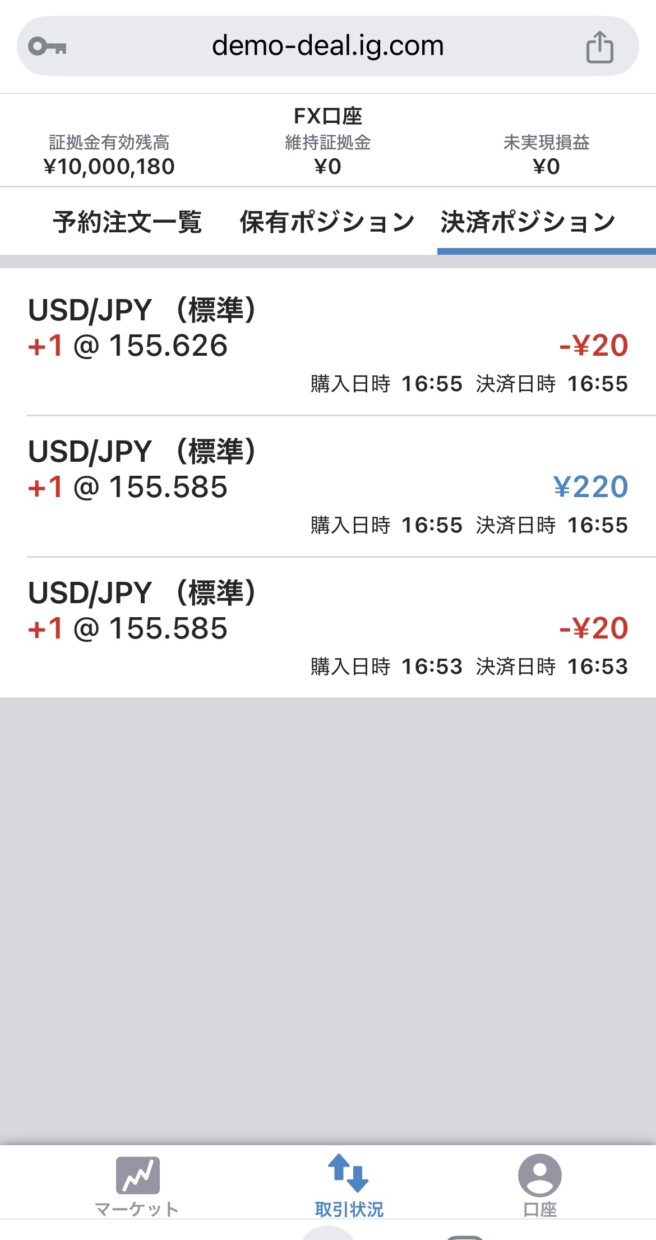
Task: Open the USD/JPY position at 155.626
Action: tap(328, 345)
